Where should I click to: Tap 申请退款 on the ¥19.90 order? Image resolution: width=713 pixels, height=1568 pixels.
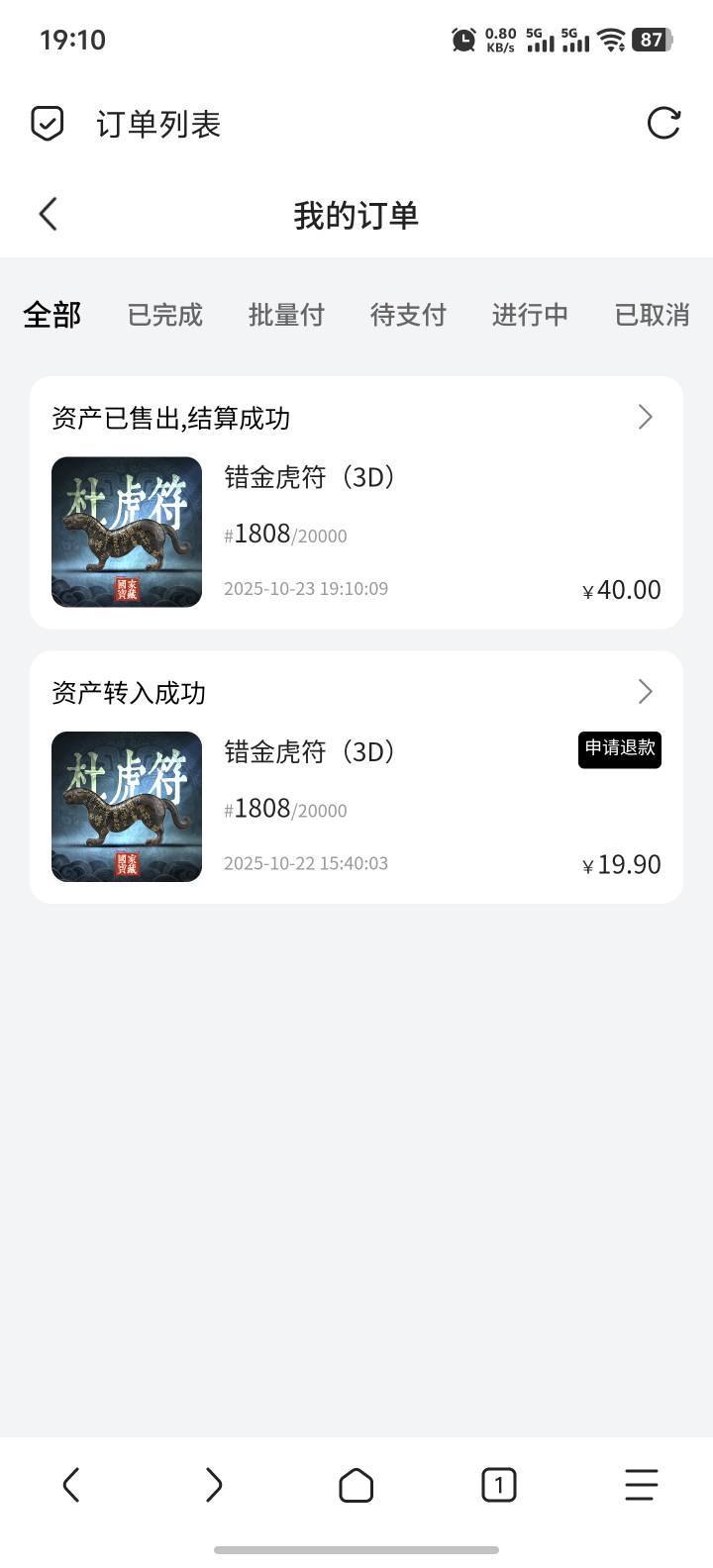pyautogui.click(x=620, y=749)
